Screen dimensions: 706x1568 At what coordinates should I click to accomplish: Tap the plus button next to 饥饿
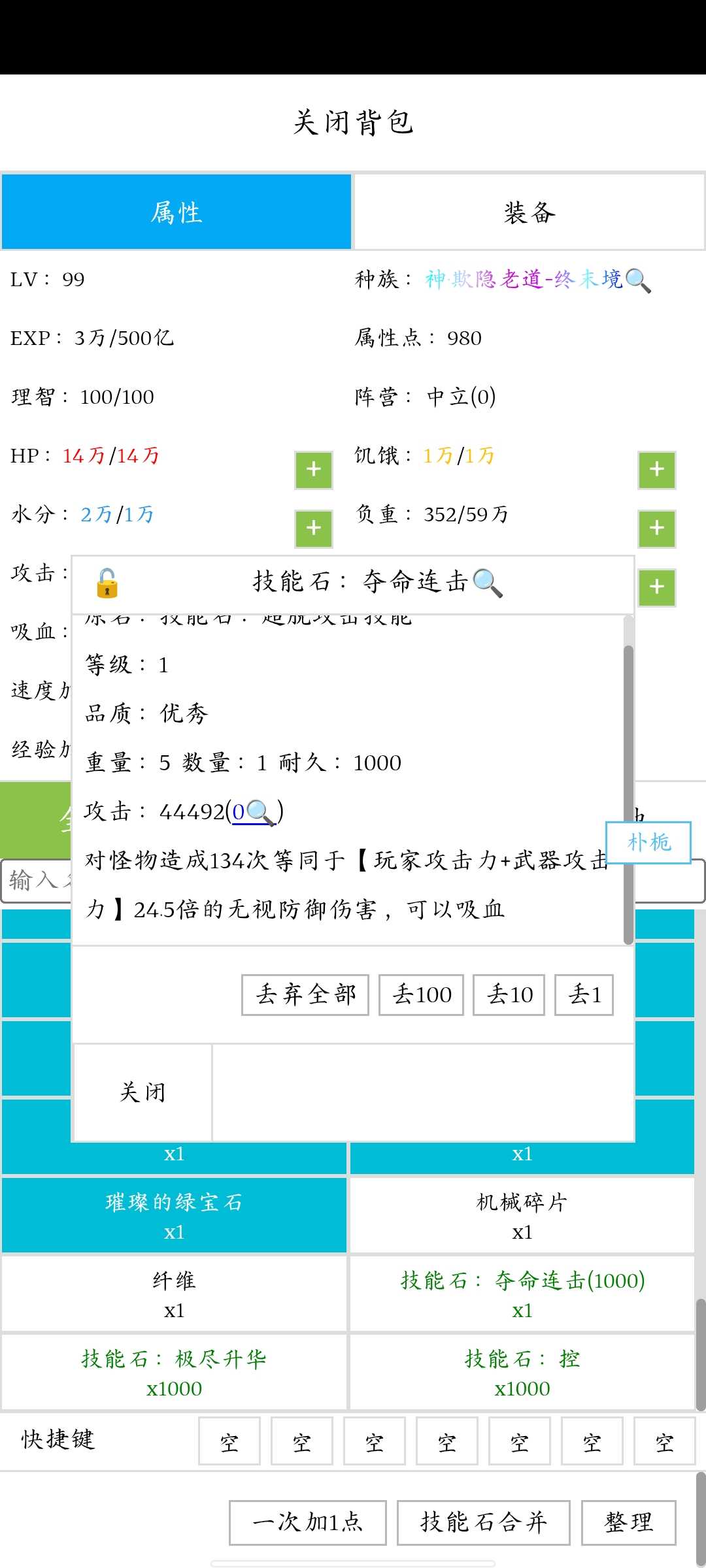[x=657, y=470]
